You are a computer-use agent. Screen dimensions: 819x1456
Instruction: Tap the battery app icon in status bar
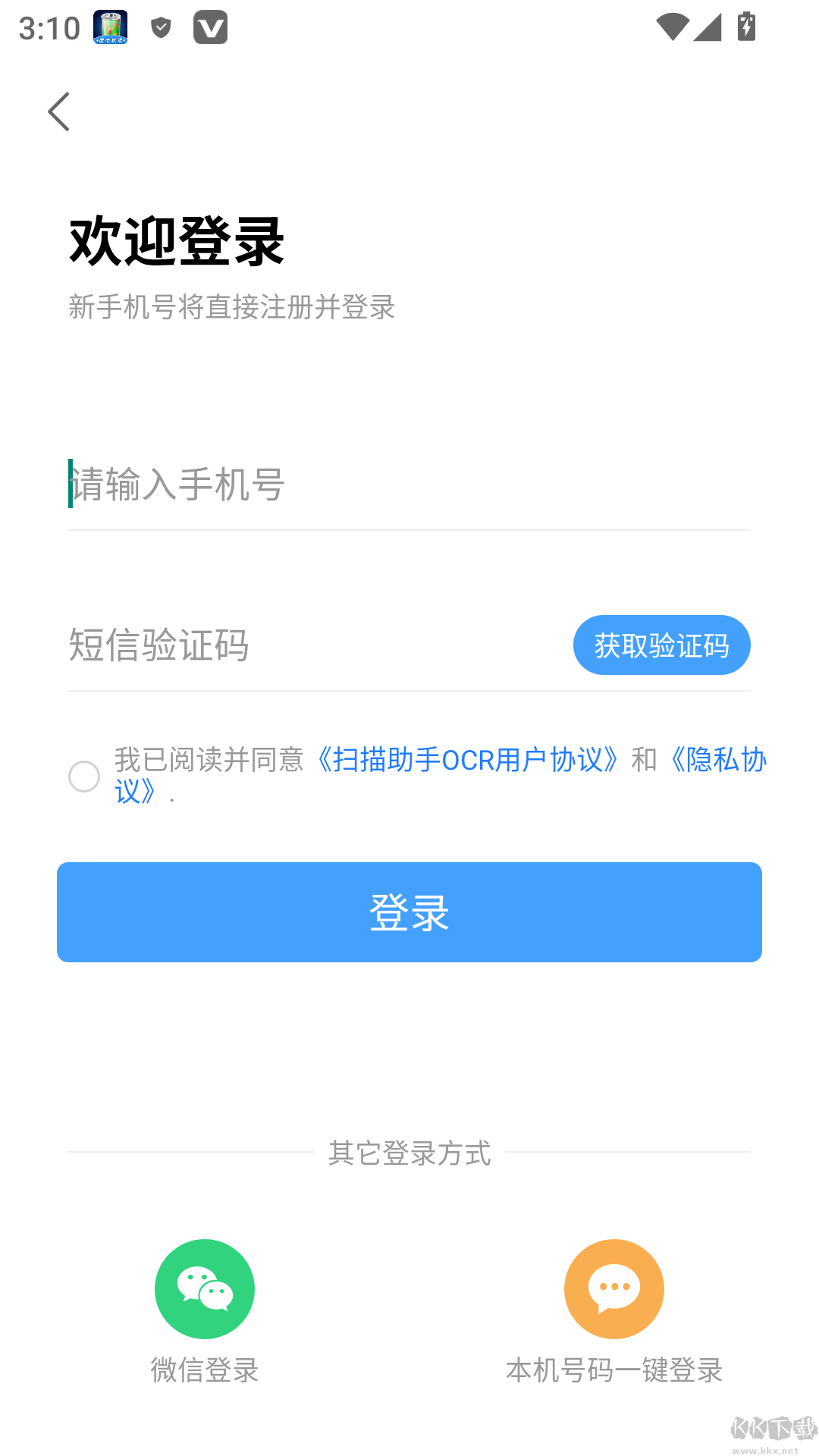point(108,27)
